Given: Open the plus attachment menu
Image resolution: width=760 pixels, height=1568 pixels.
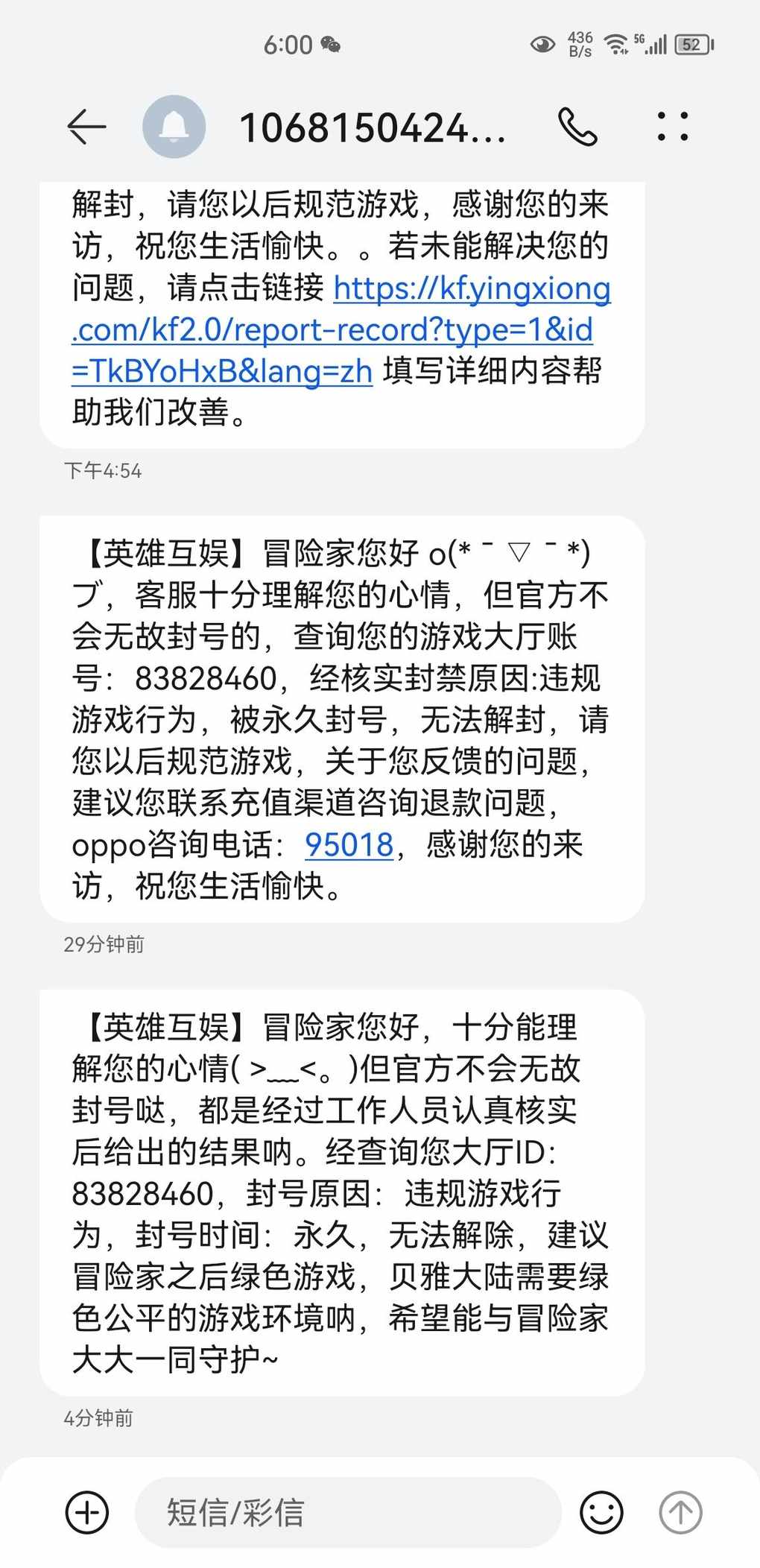Looking at the screenshot, I should [87, 1512].
